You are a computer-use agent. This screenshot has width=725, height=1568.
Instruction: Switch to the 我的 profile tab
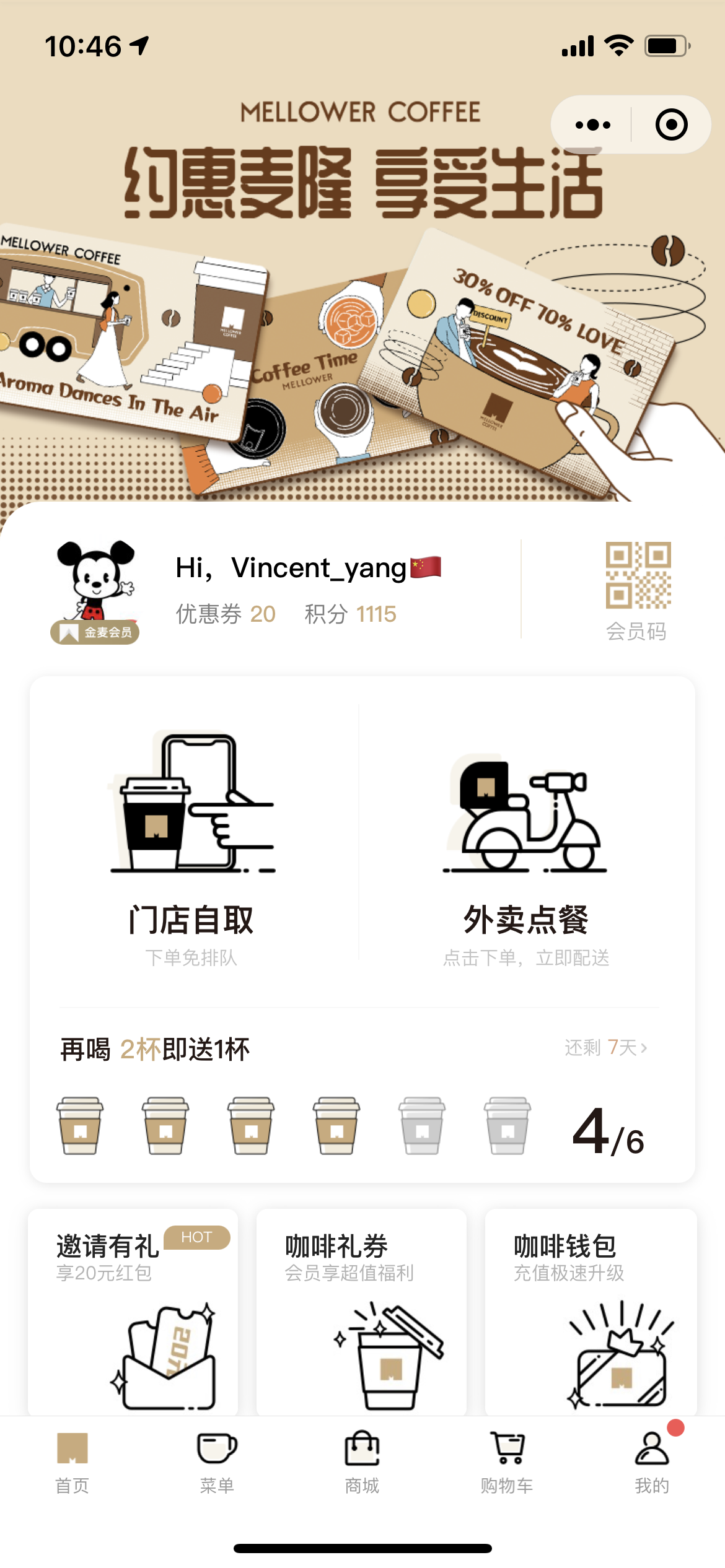coord(652,1463)
